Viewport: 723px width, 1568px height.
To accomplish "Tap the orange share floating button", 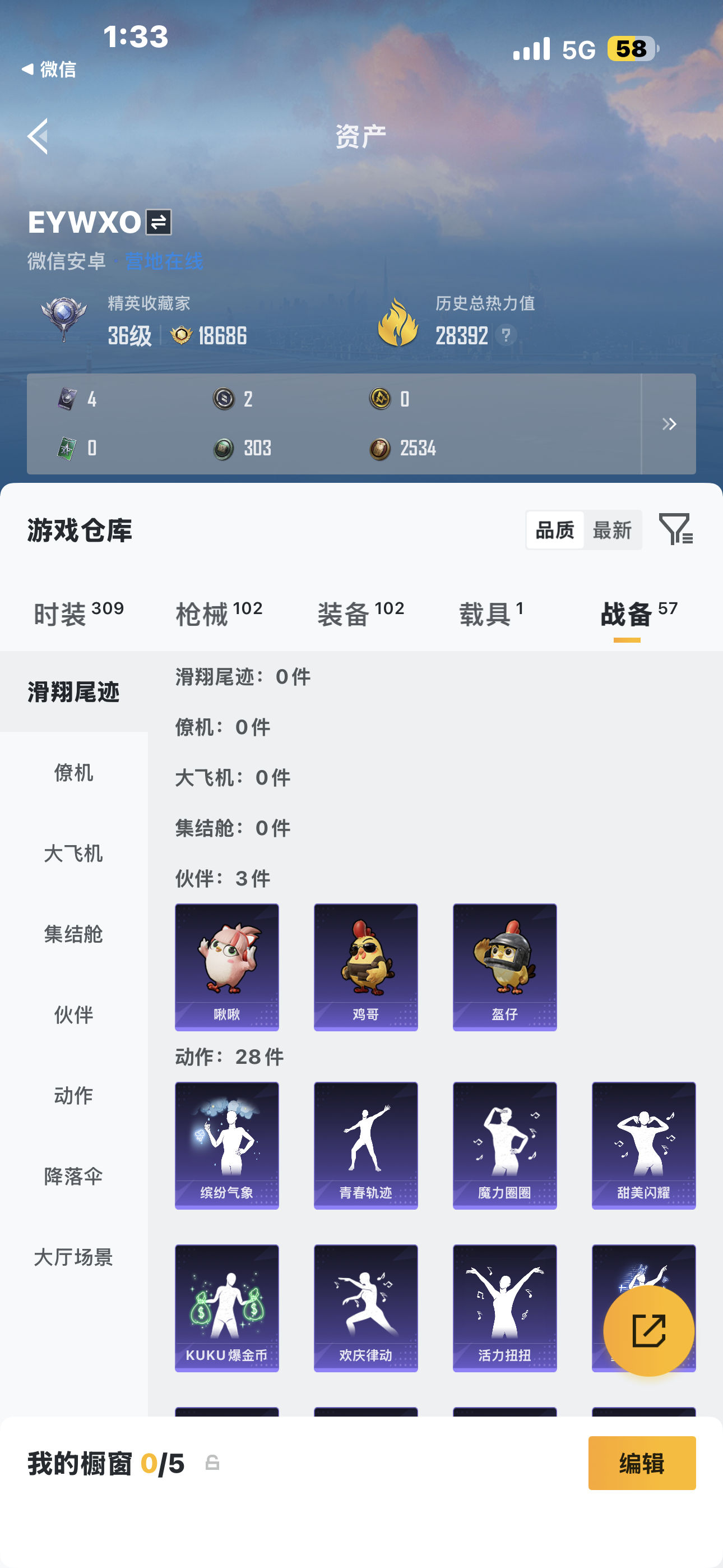I will [x=649, y=1331].
